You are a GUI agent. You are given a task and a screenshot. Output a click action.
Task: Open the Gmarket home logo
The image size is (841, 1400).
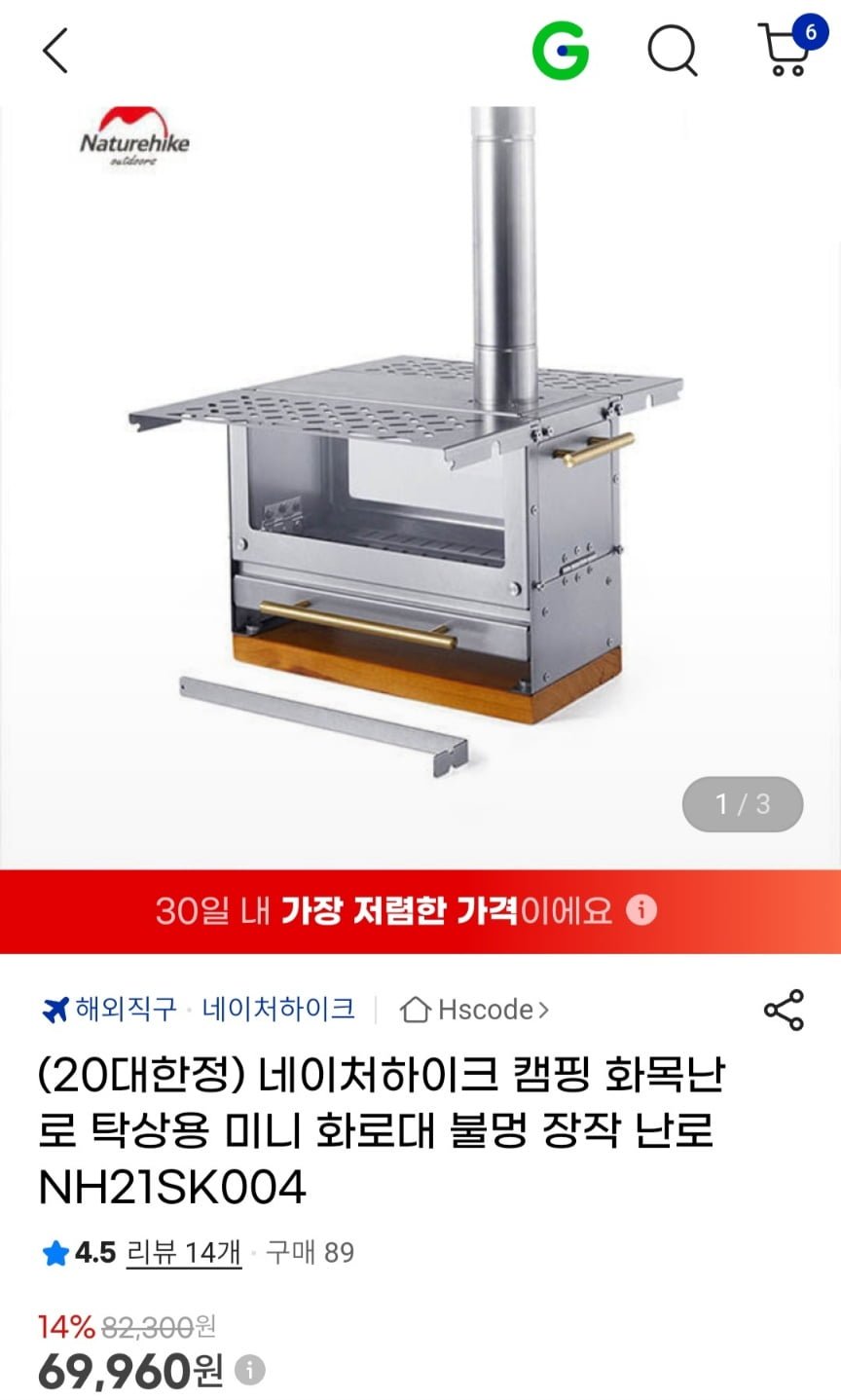pos(561,51)
